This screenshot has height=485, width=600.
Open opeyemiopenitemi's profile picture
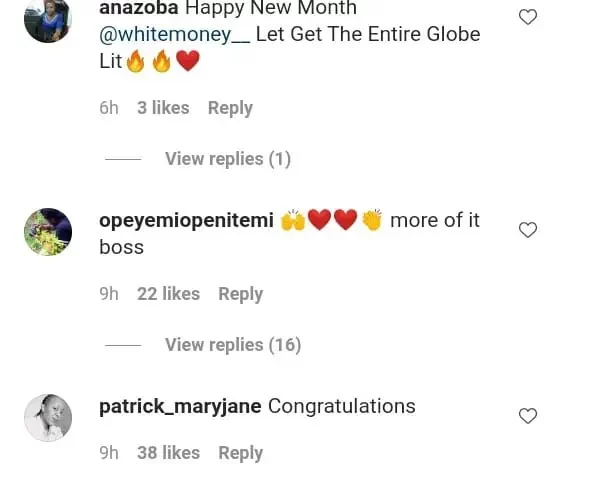click(47, 233)
